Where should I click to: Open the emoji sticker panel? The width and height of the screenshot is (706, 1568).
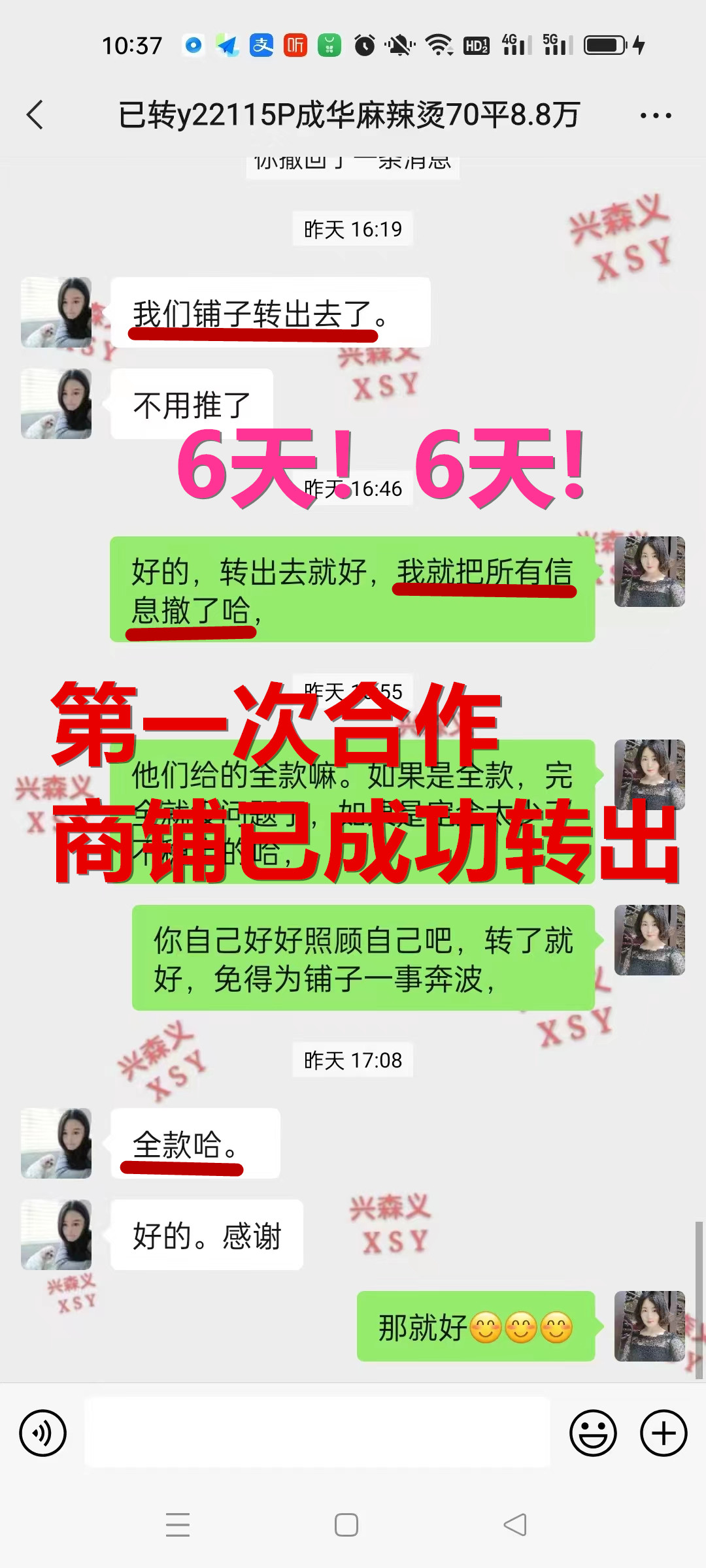pyautogui.click(x=593, y=1433)
